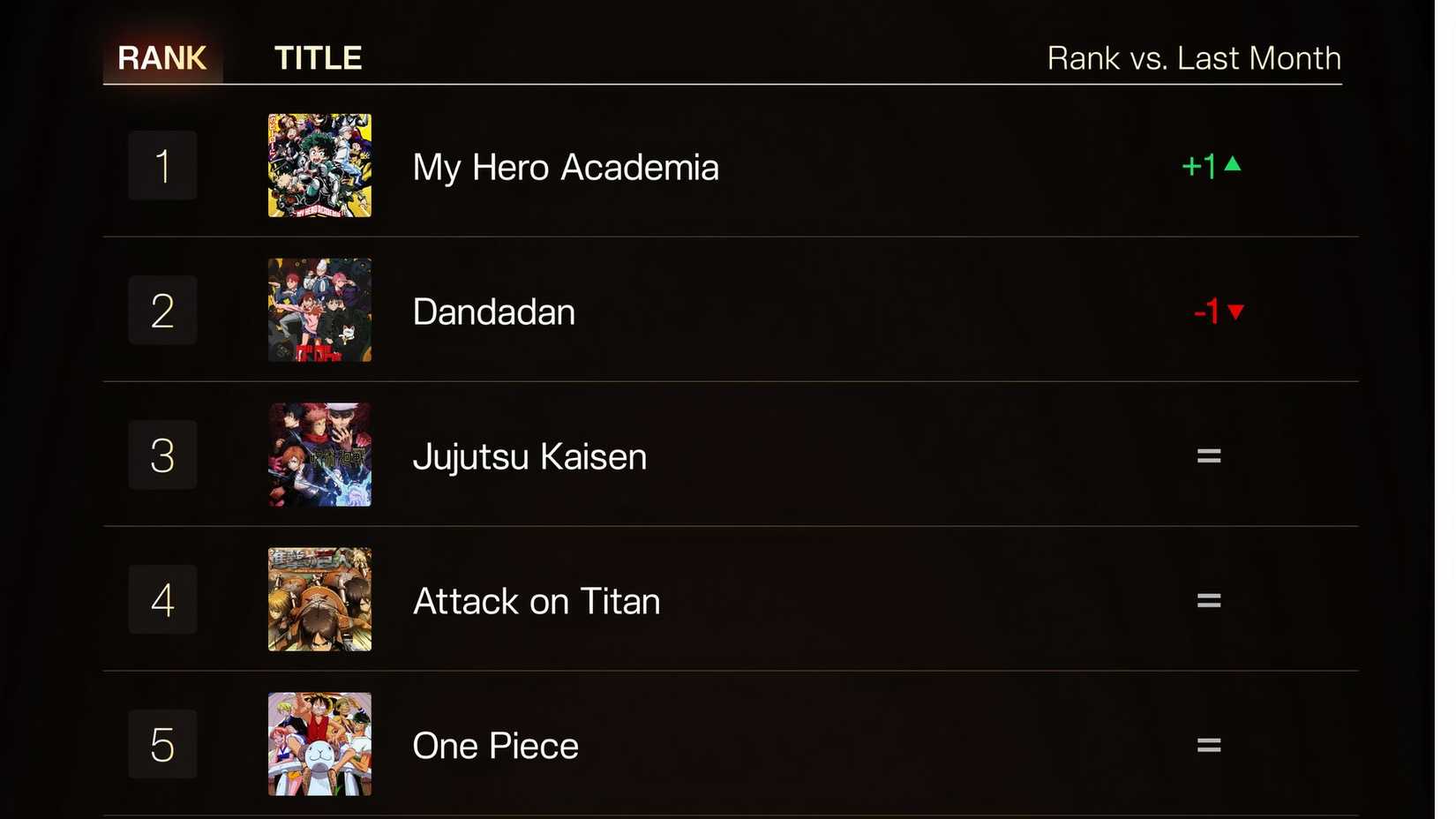
Task: Open the Dandadan ranking row
Action: click(494, 312)
